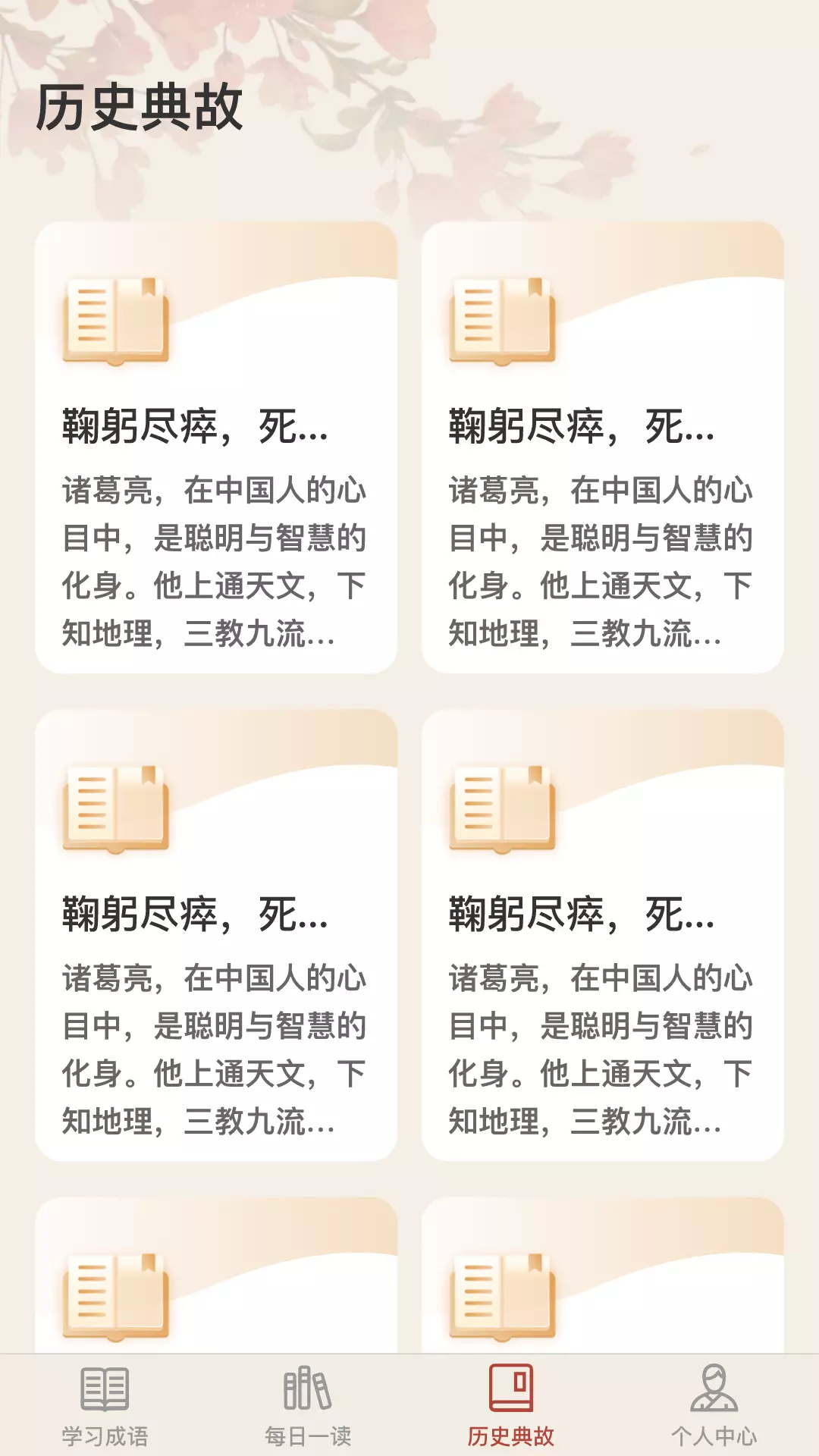Select the 历史典故 tab
819x1456 pixels.
[x=510, y=1405]
